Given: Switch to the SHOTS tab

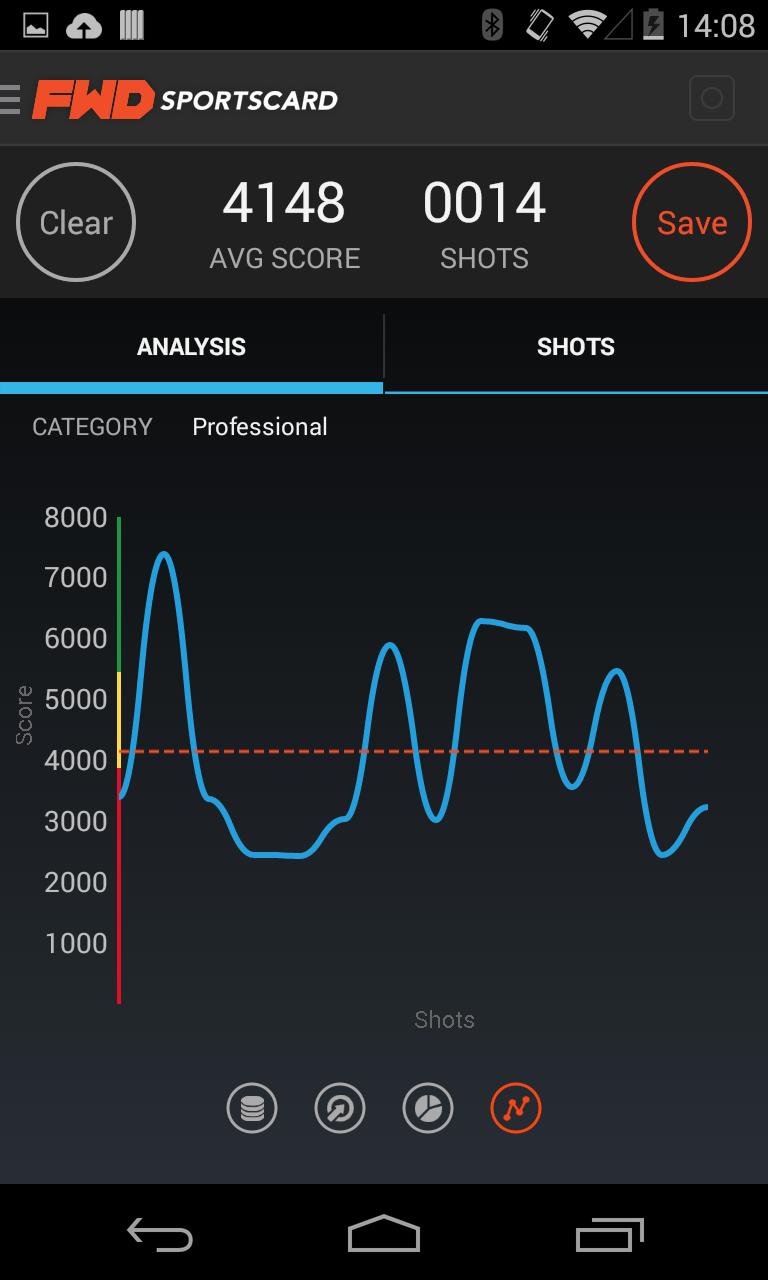Looking at the screenshot, I should pyautogui.click(x=576, y=347).
